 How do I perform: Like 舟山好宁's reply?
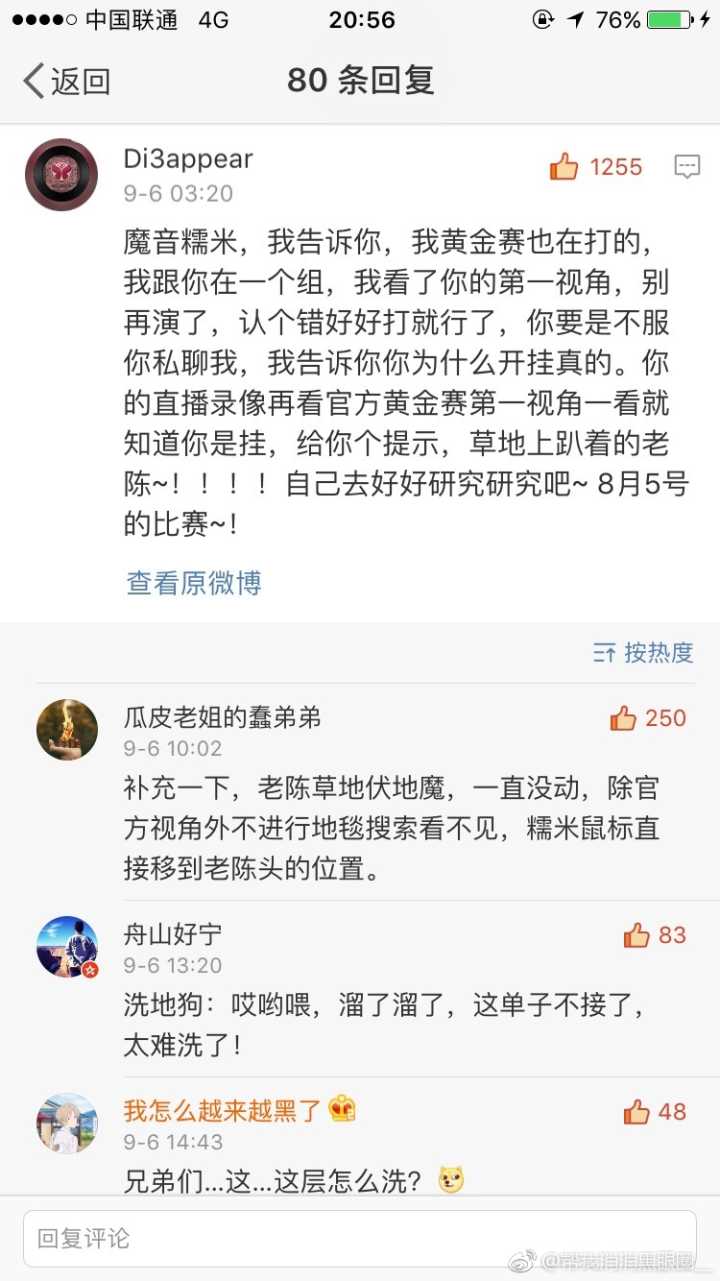pyautogui.click(x=637, y=935)
